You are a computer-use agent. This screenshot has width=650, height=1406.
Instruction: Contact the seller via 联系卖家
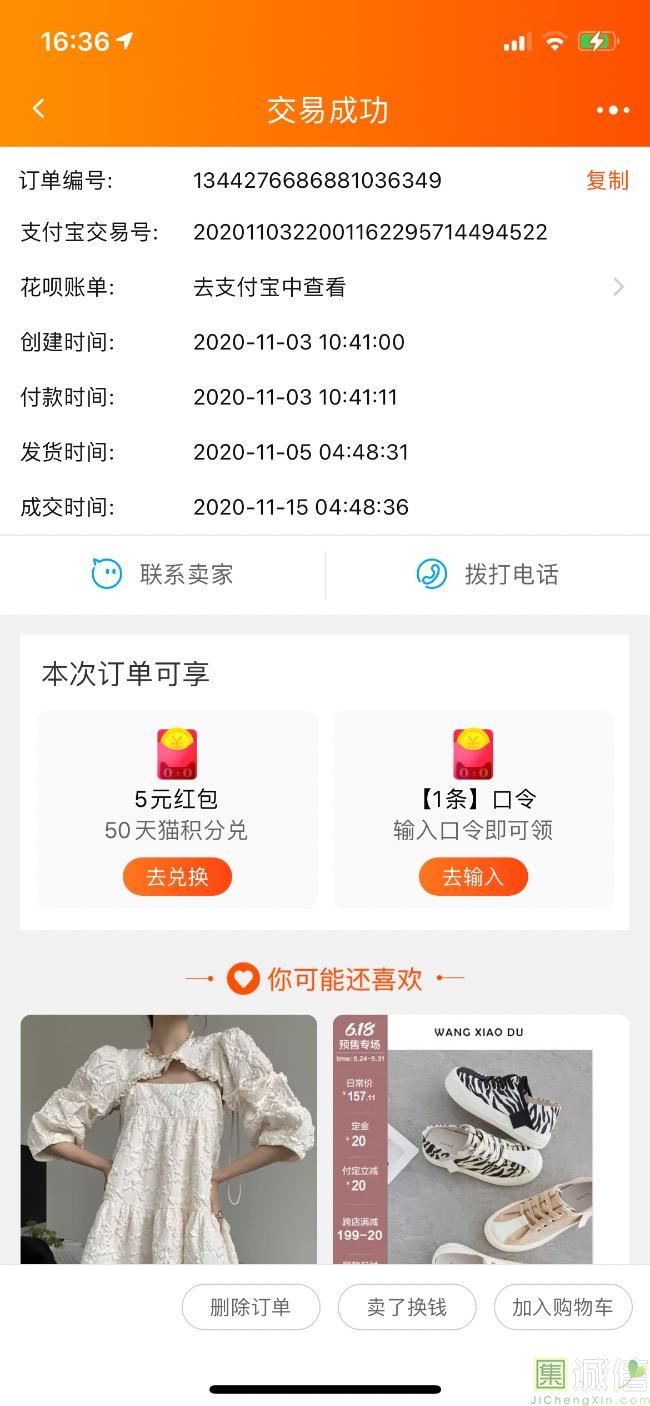pos(163,574)
